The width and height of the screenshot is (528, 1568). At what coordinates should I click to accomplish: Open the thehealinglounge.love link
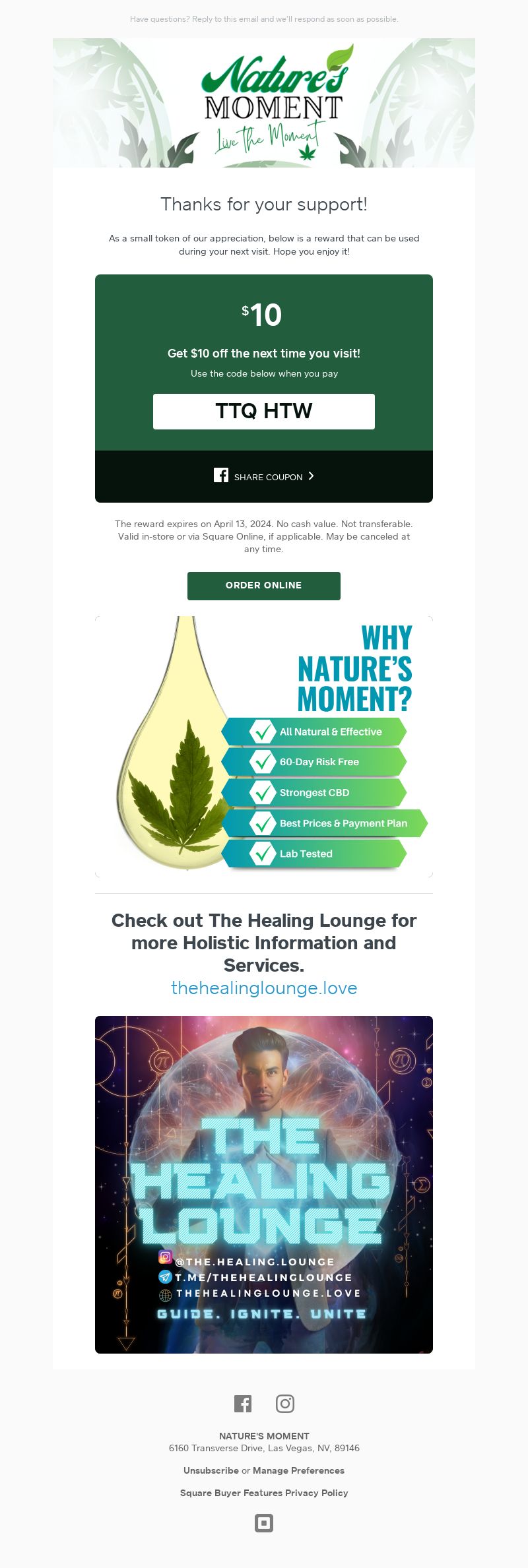264,988
